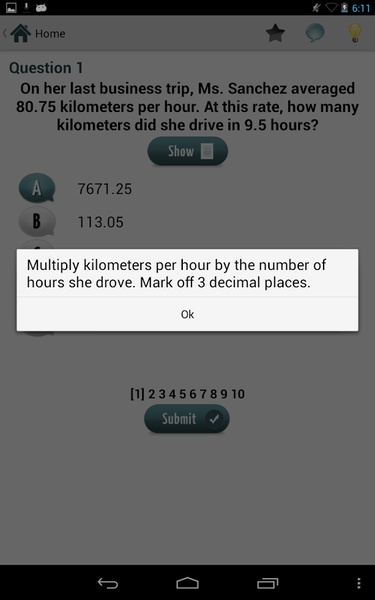
Task: Tap the lightbulb hint icon
Action: pyautogui.click(x=355, y=33)
